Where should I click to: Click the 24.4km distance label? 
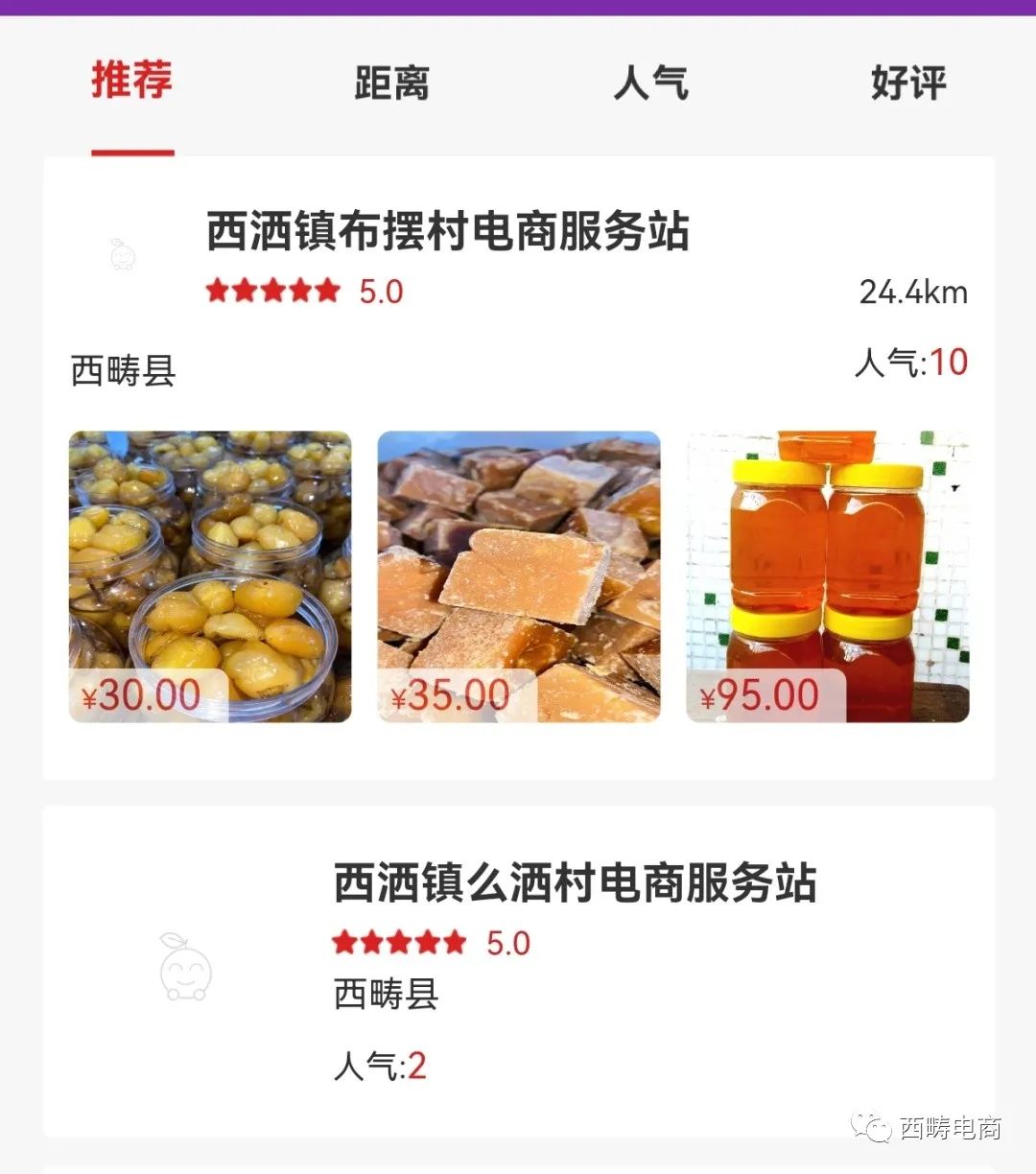tap(912, 293)
